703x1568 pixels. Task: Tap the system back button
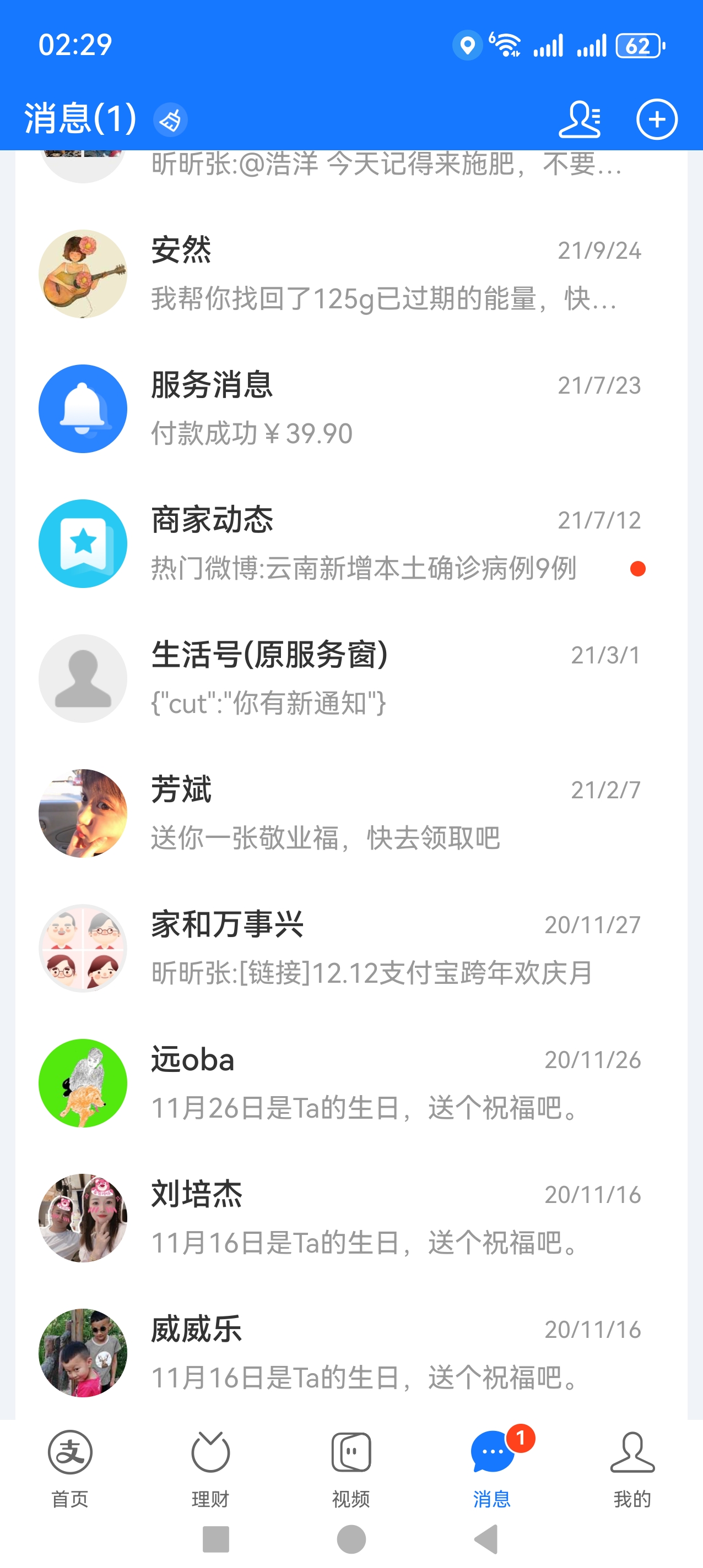pos(486,1539)
